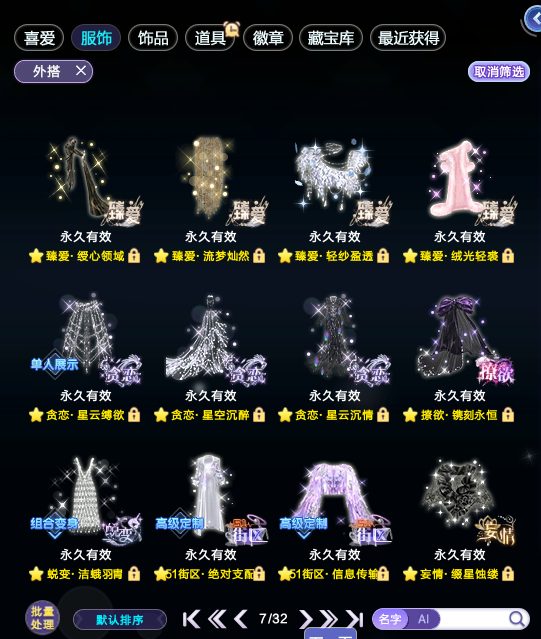541x639 pixels.
Task: Switch to the 徽章 tab
Action: pos(268,38)
